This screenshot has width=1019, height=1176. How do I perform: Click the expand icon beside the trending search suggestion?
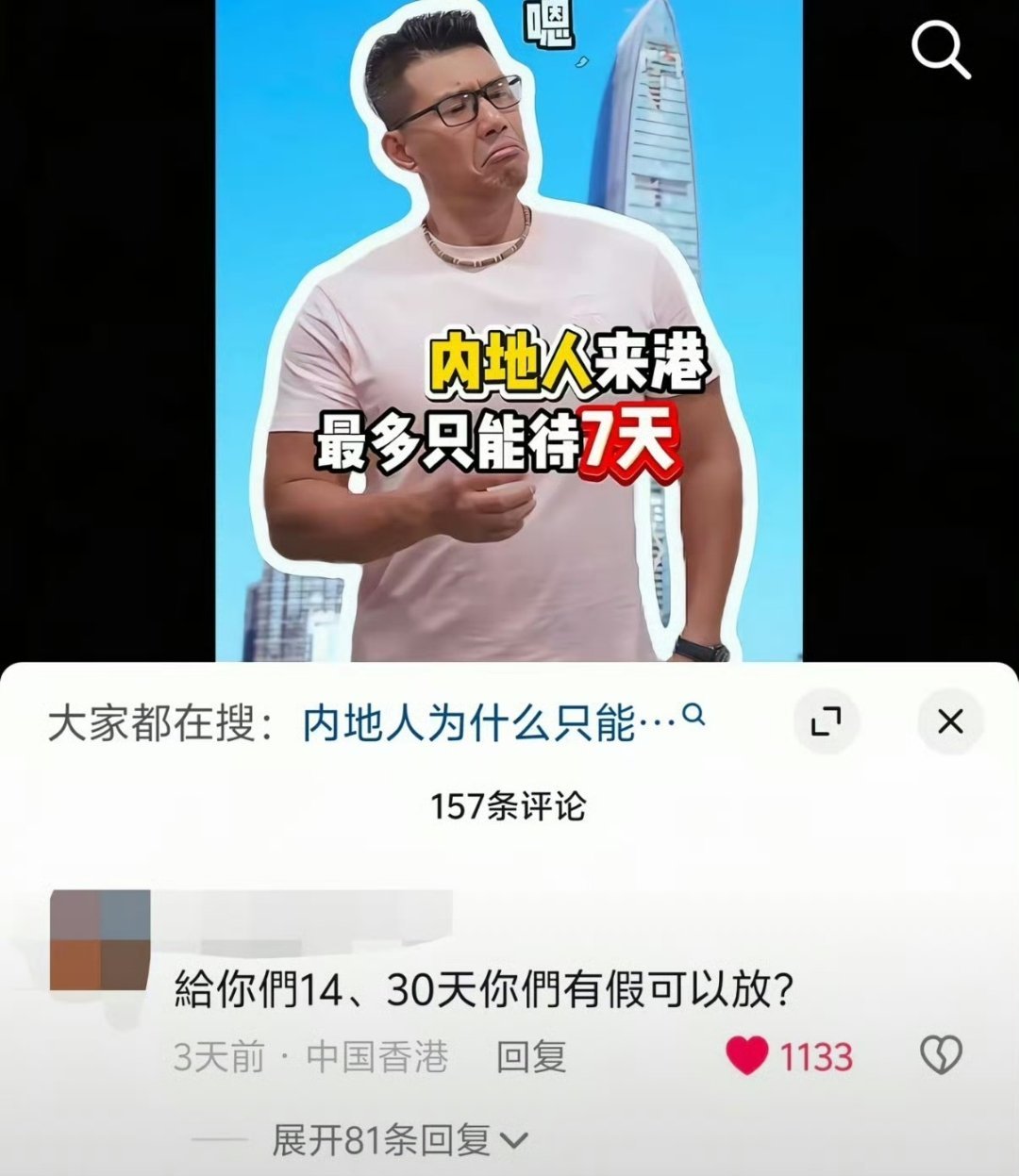click(x=827, y=721)
